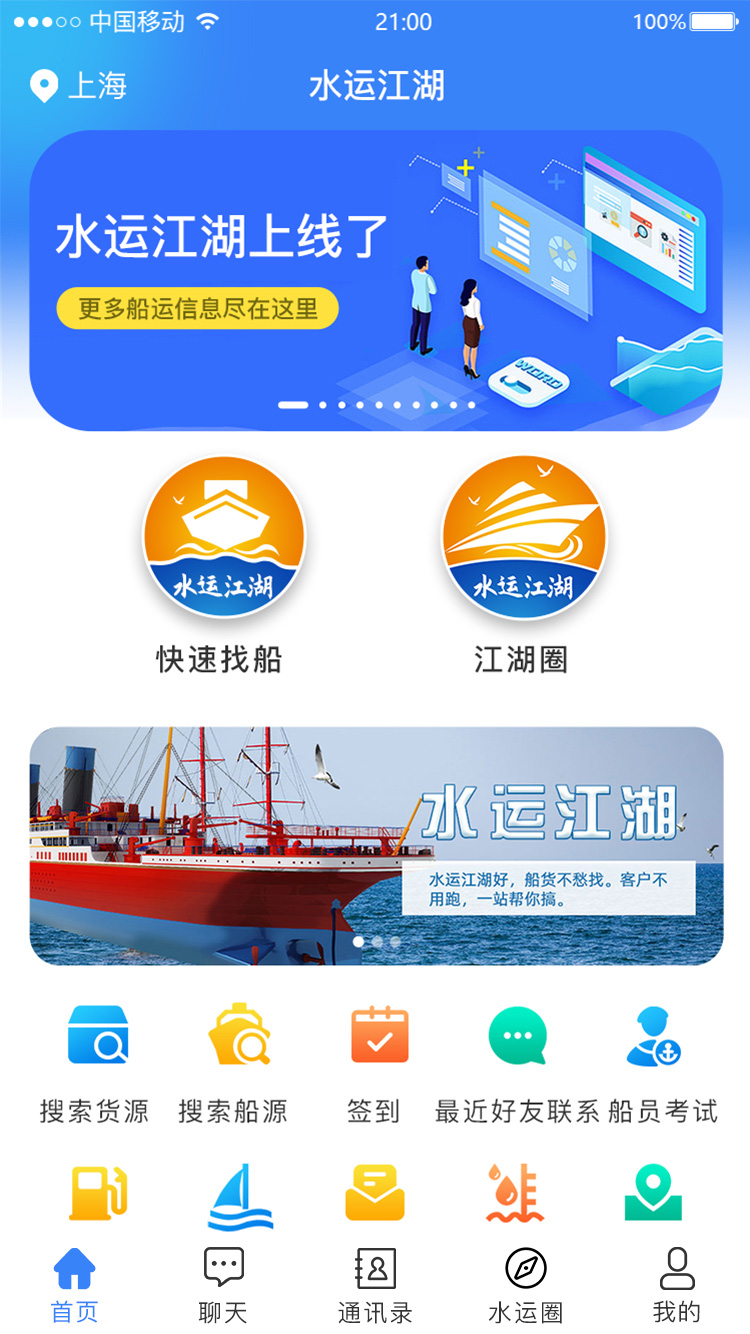Image resolution: width=750 pixels, height=1334 pixels.
Task: Switch to the 通讯录 tab
Action: click(375, 1286)
